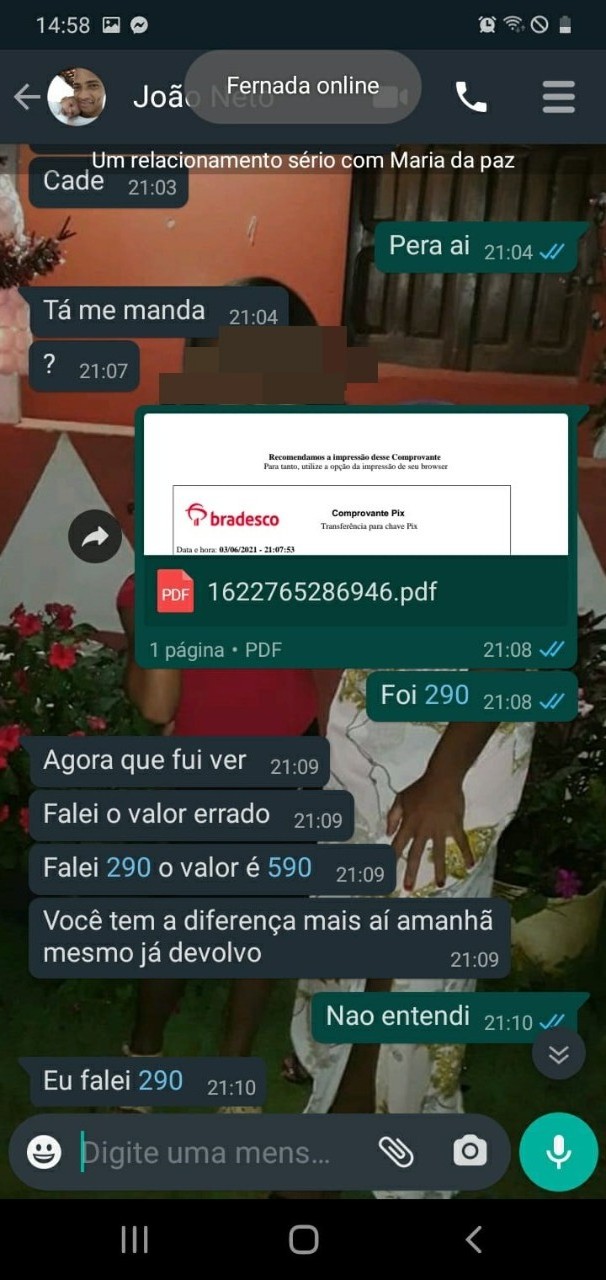Open the camera from chat

pyautogui.click(x=469, y=1152)
